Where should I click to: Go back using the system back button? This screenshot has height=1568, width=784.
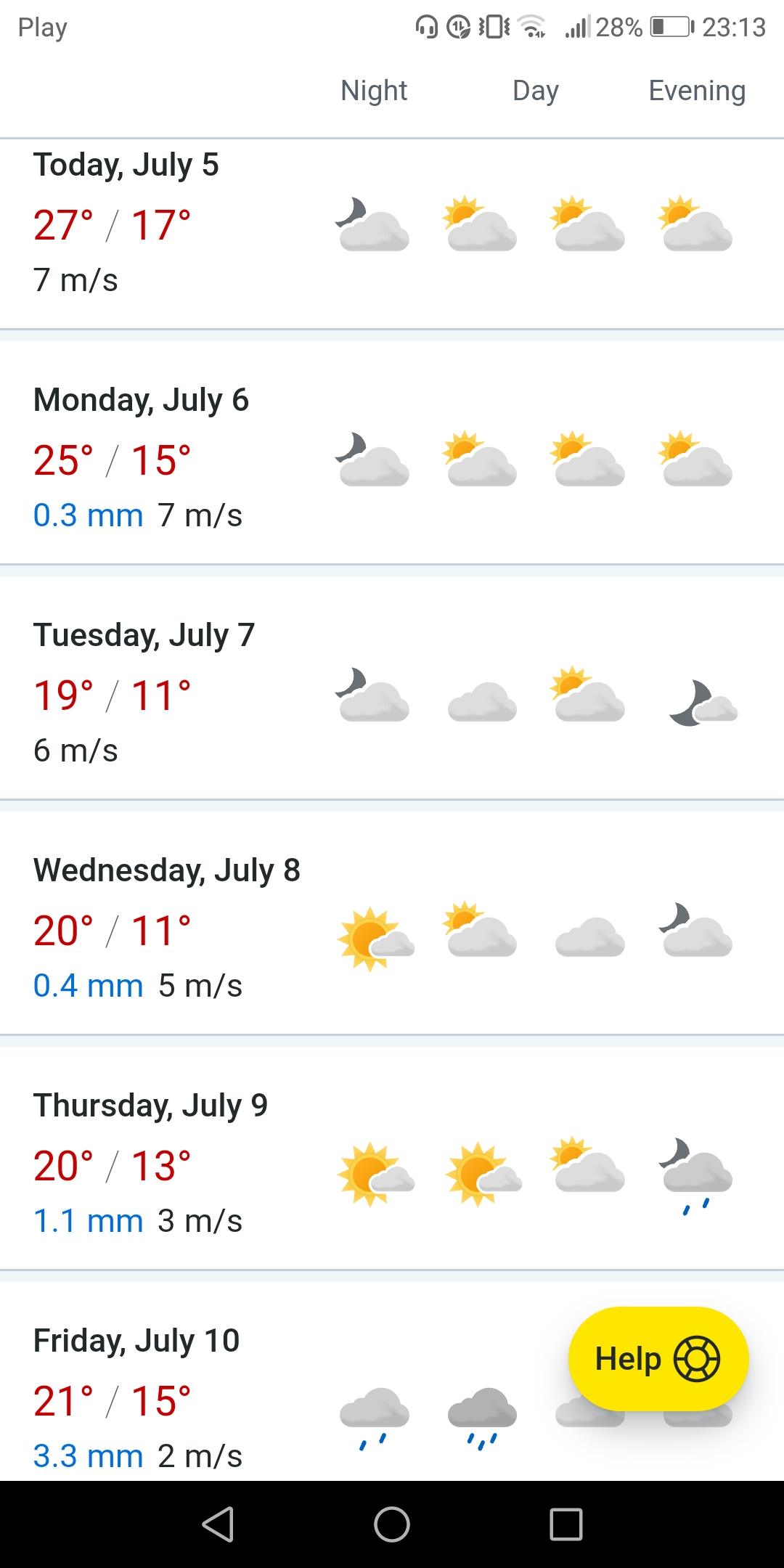(x=218, y=1524)
